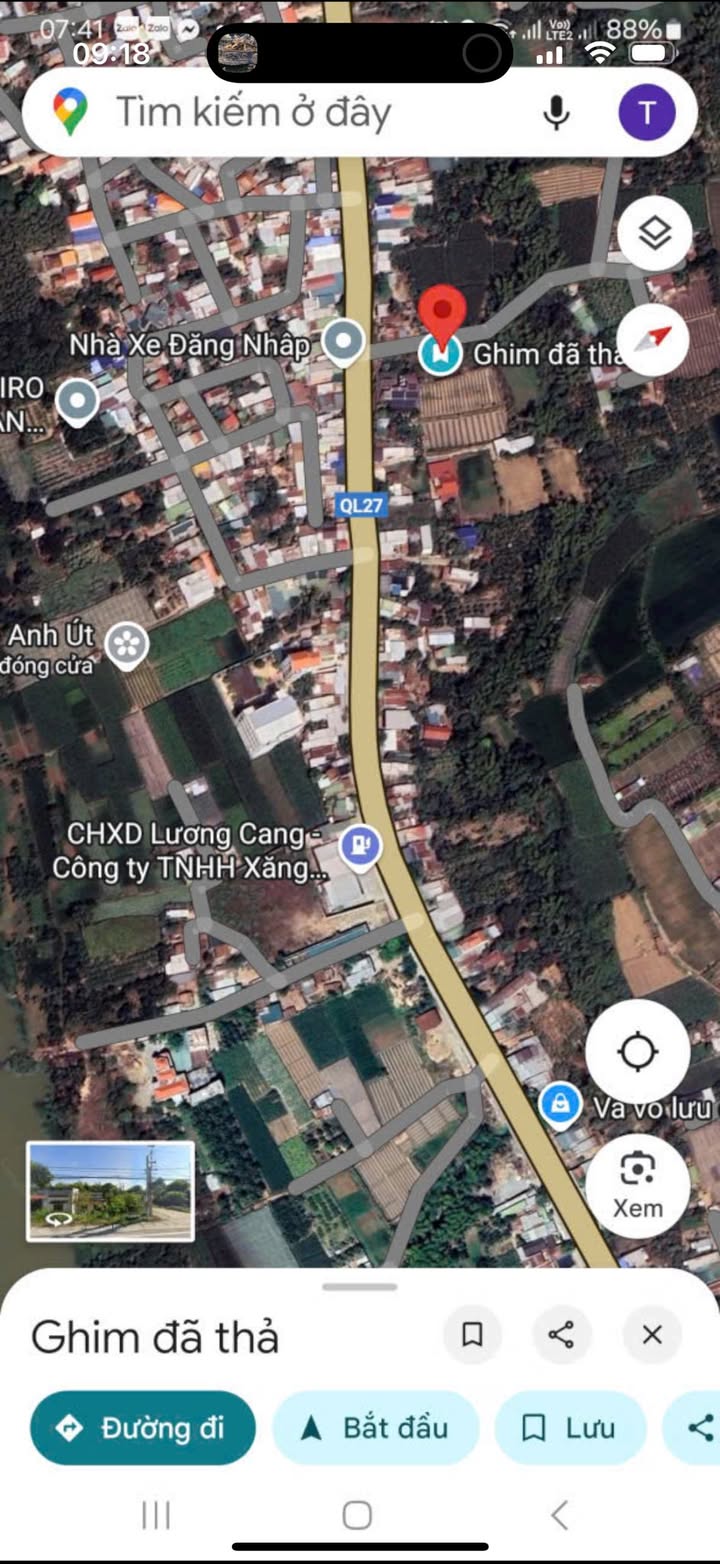
Task: Open the Xem live view button
Action: [x=638, y=1184]
